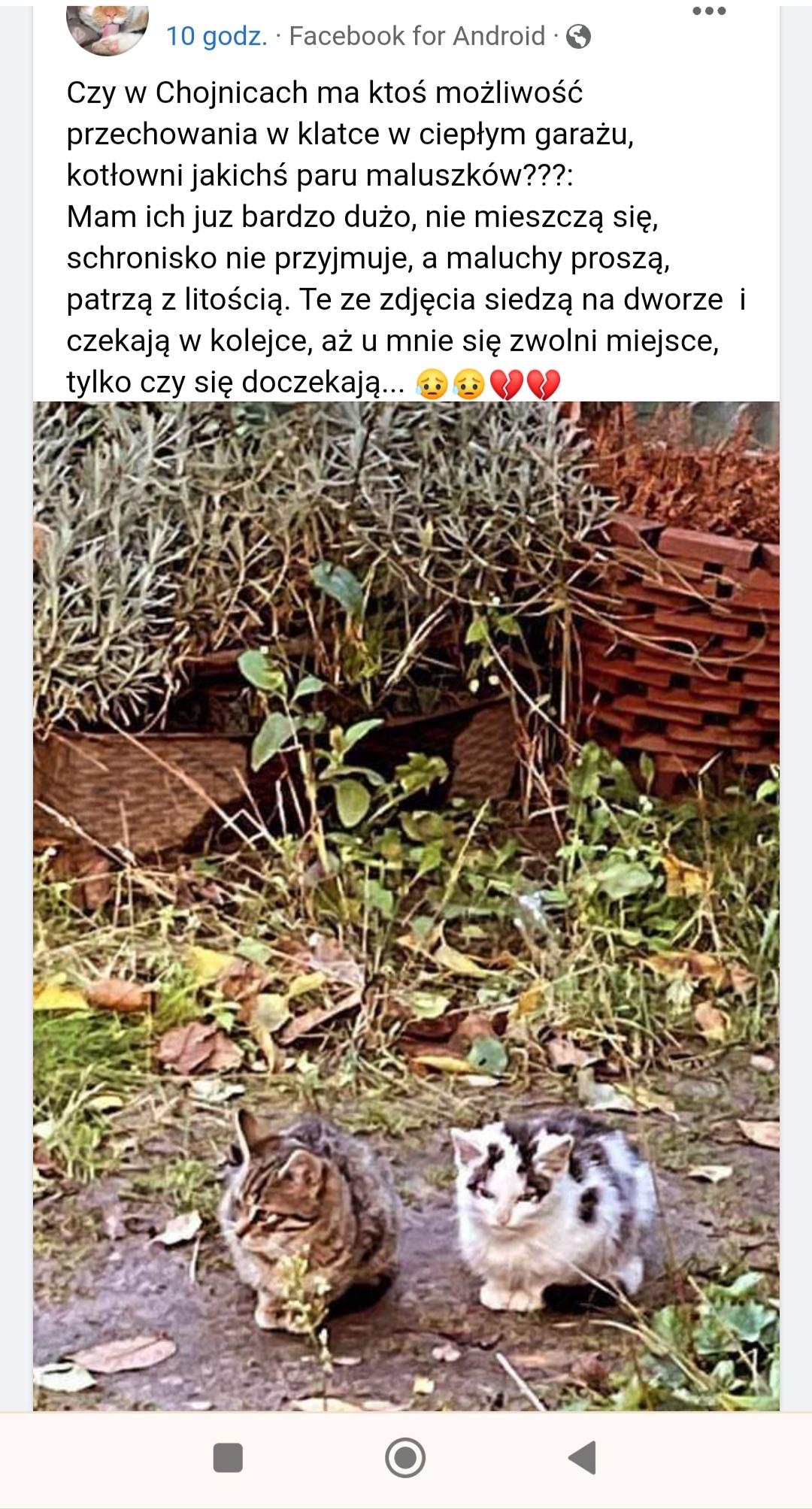The image size is (812, 1509).
Task: Open the kittens photo full screen
Action: click(406, 906)
